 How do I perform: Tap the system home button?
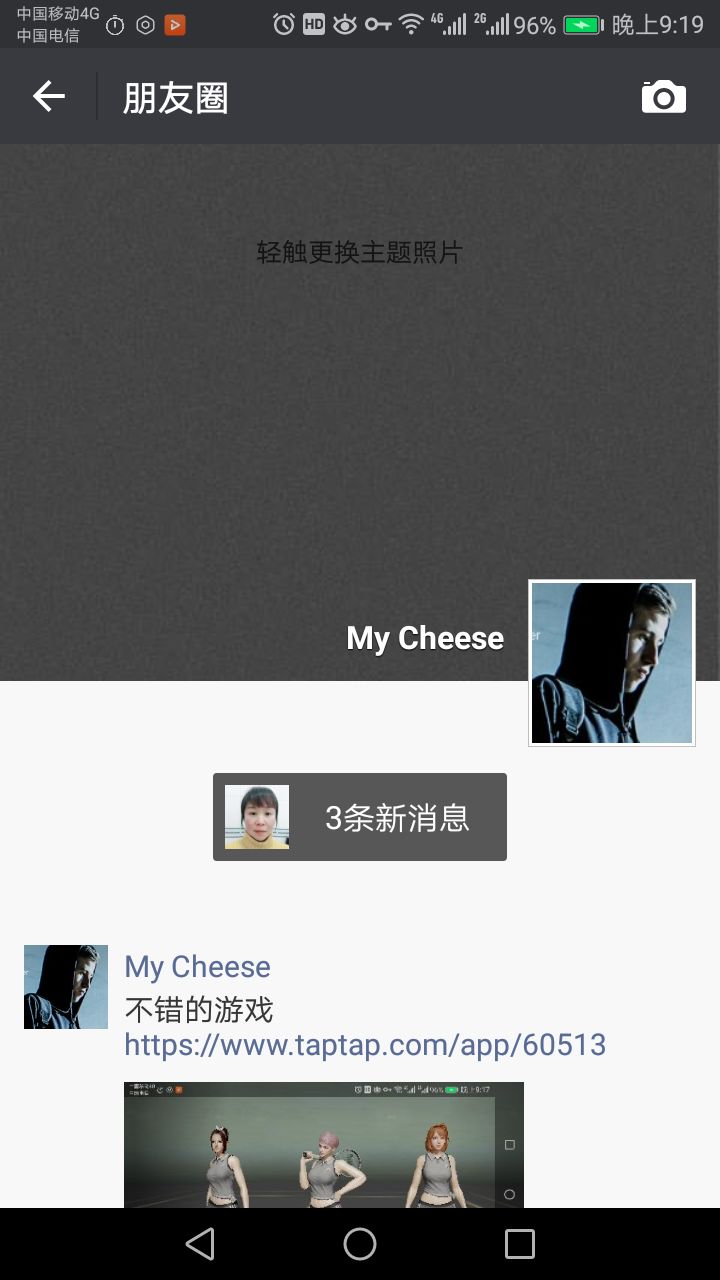tap(360, 1244)
